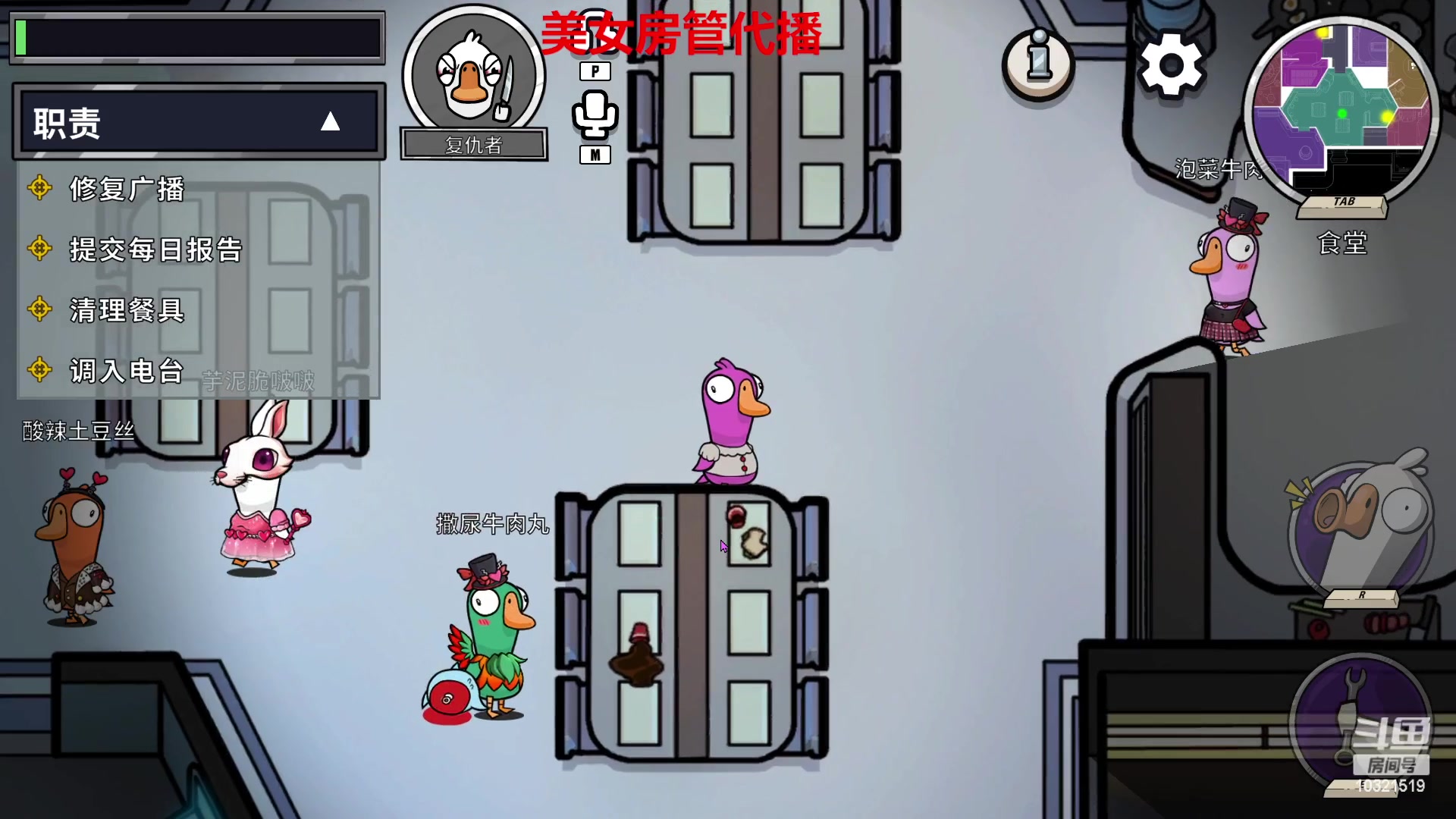Screen dimensions: 1456x819
Task: Toggle the microphone button
Action: (x=595, y=115)
